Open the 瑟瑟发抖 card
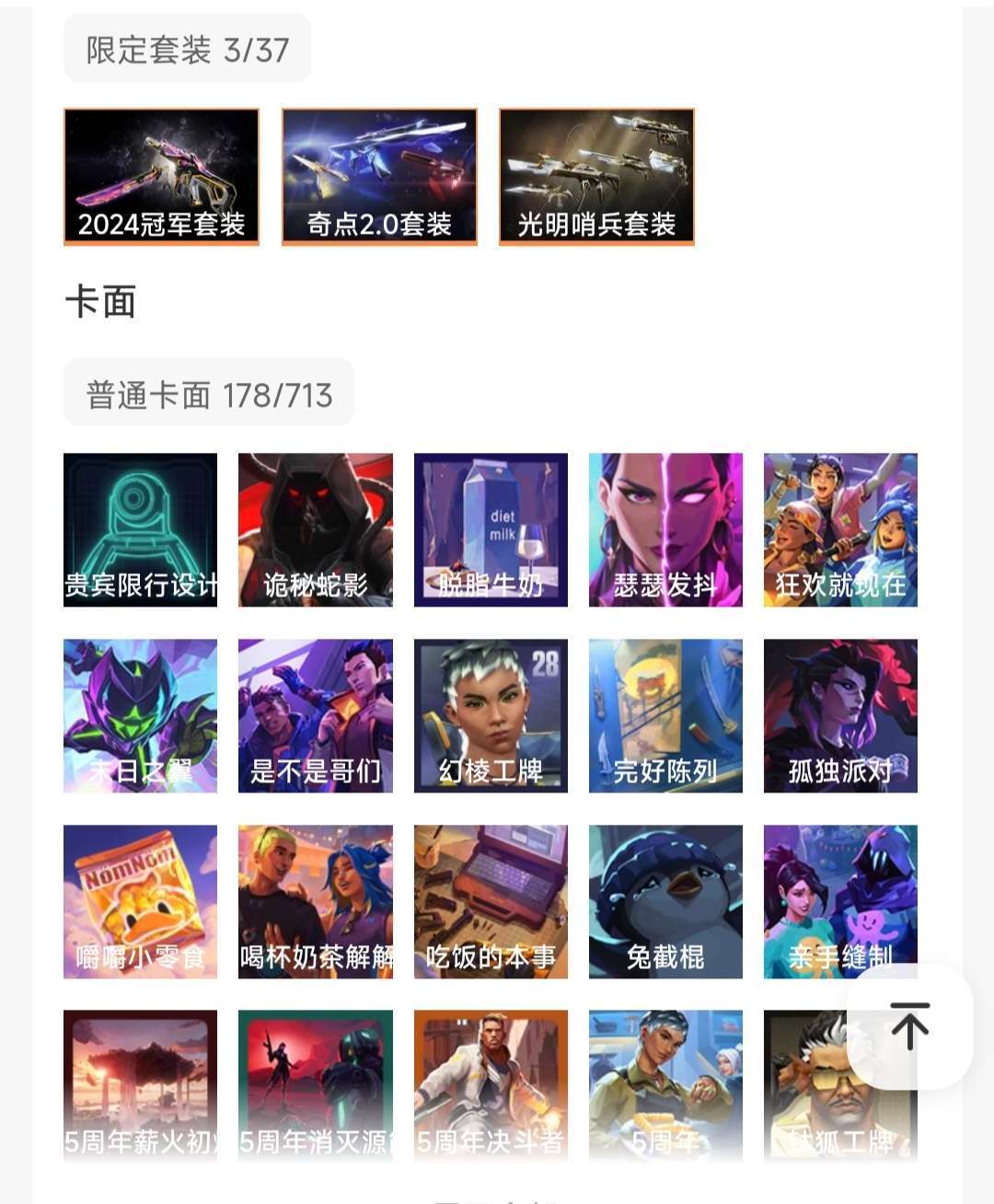The image size is (994, 1204). click(x=665, y=529)
